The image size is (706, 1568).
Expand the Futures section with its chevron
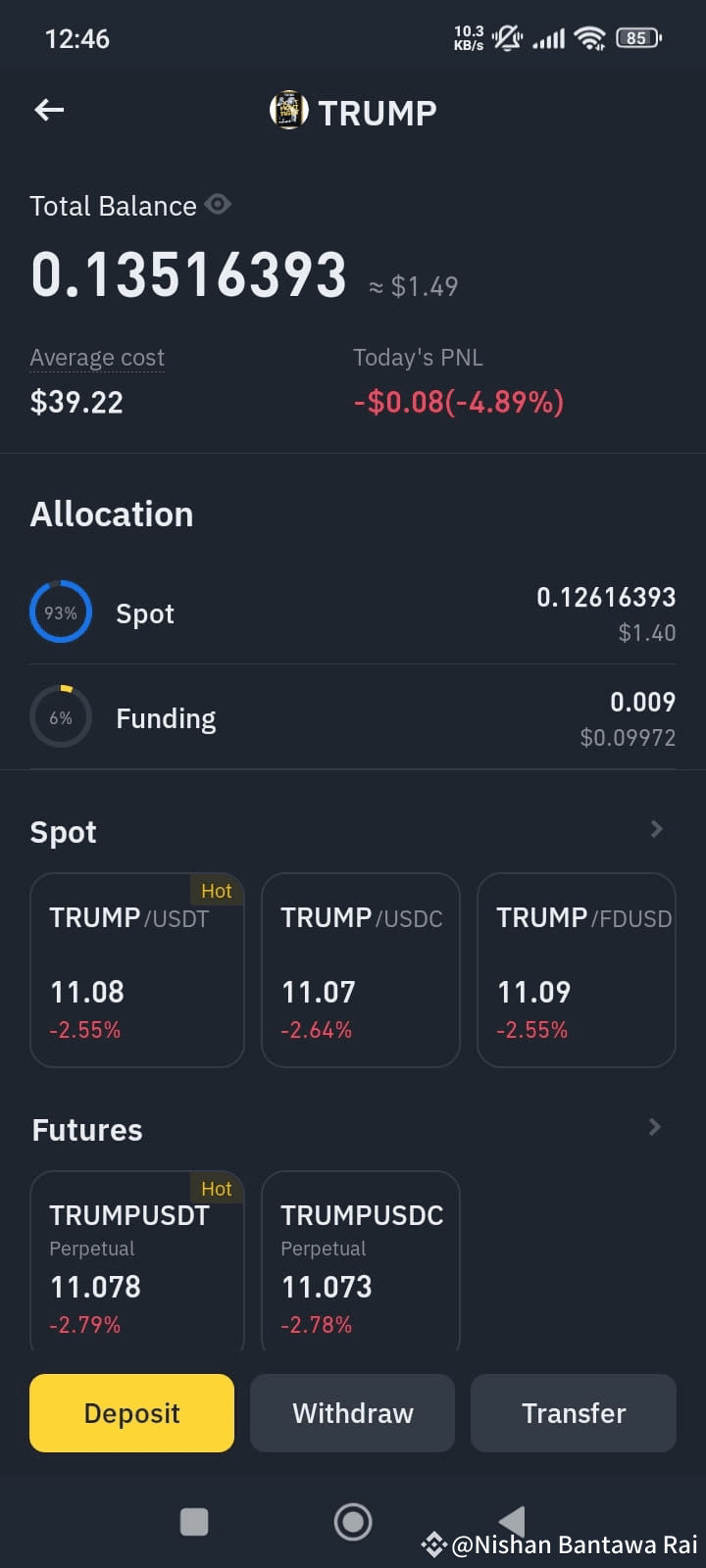[x=656, y=1128]
